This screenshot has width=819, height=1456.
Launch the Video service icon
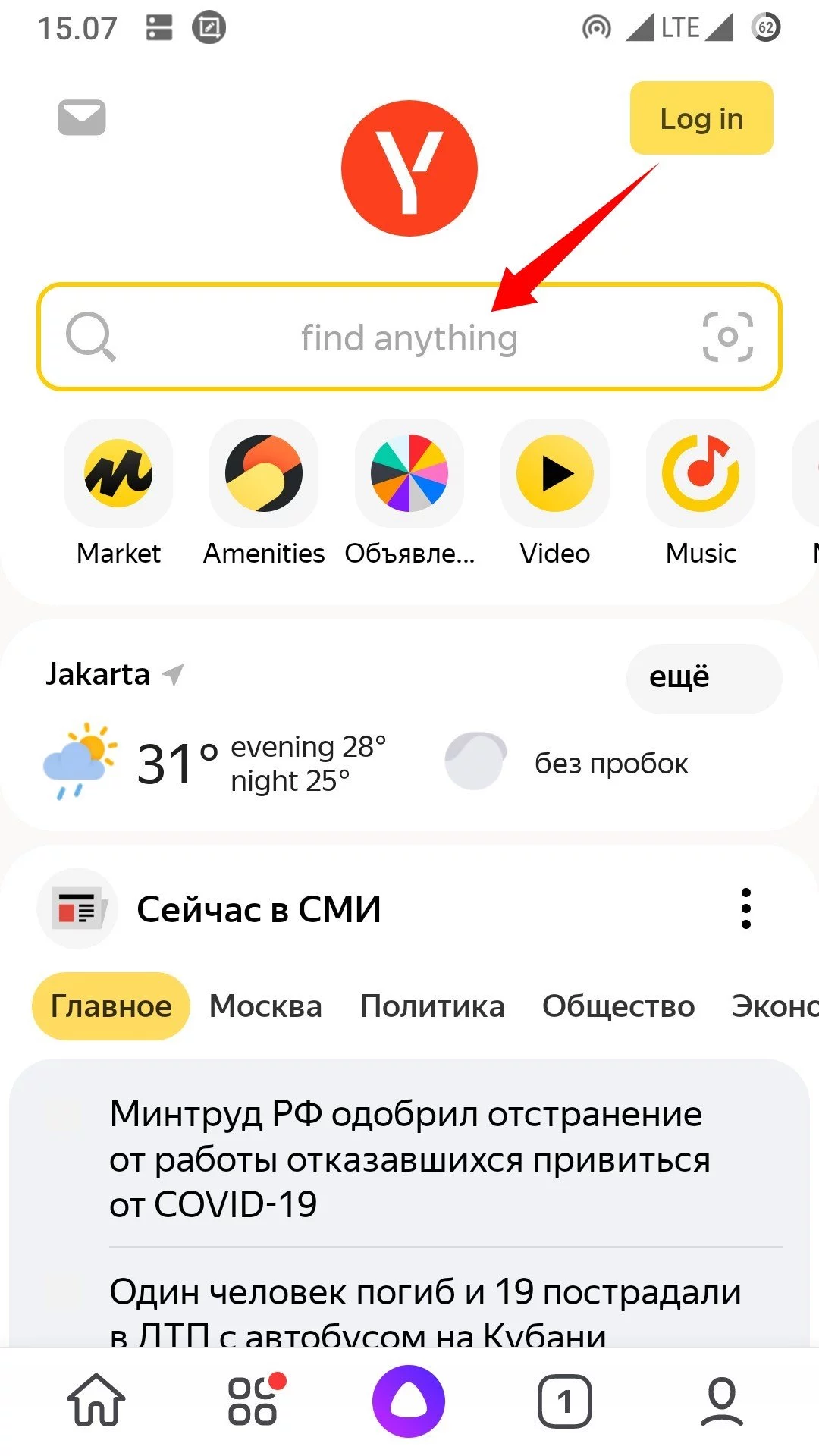[554, 473]
